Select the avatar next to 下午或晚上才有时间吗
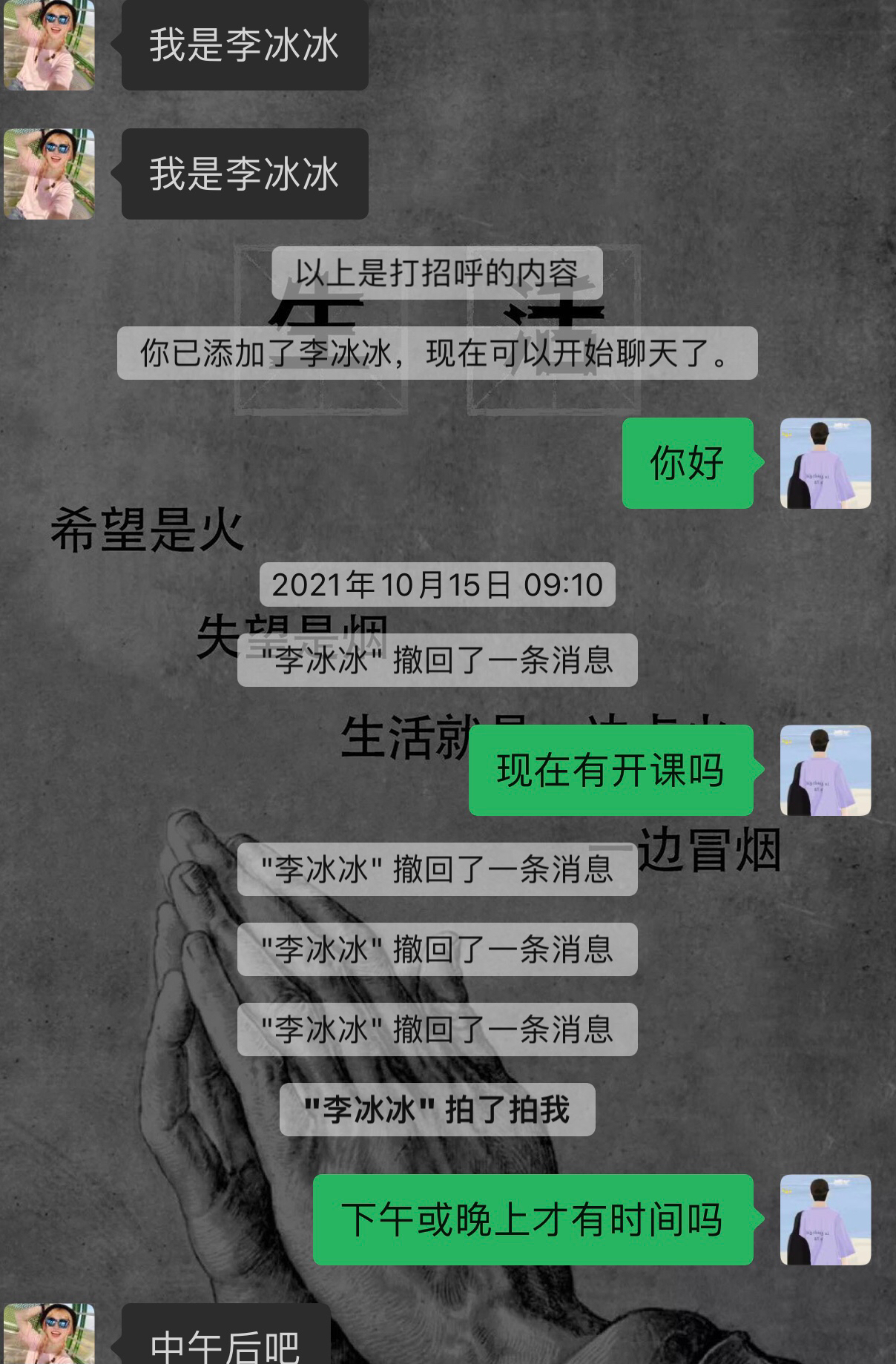The height and width of the screenshot is (1364, 896). click(825, 1219)
